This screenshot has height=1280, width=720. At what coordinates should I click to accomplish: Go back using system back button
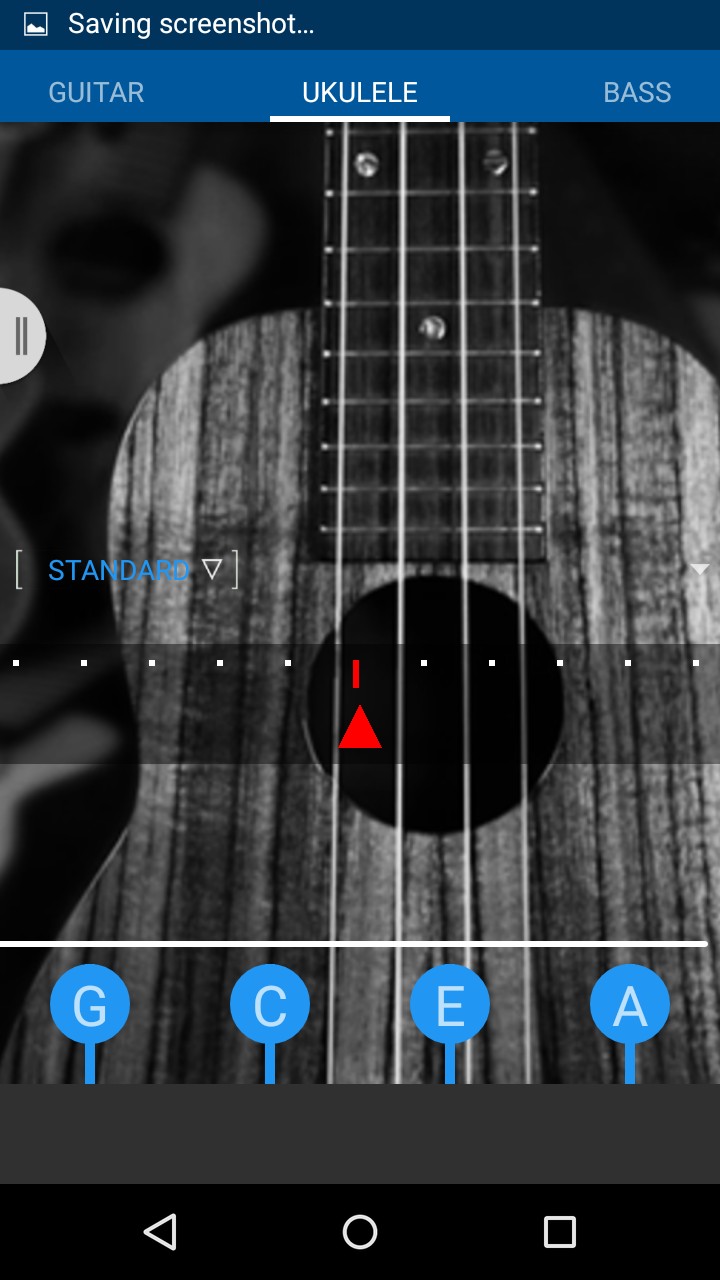(x=160, y=1232)
